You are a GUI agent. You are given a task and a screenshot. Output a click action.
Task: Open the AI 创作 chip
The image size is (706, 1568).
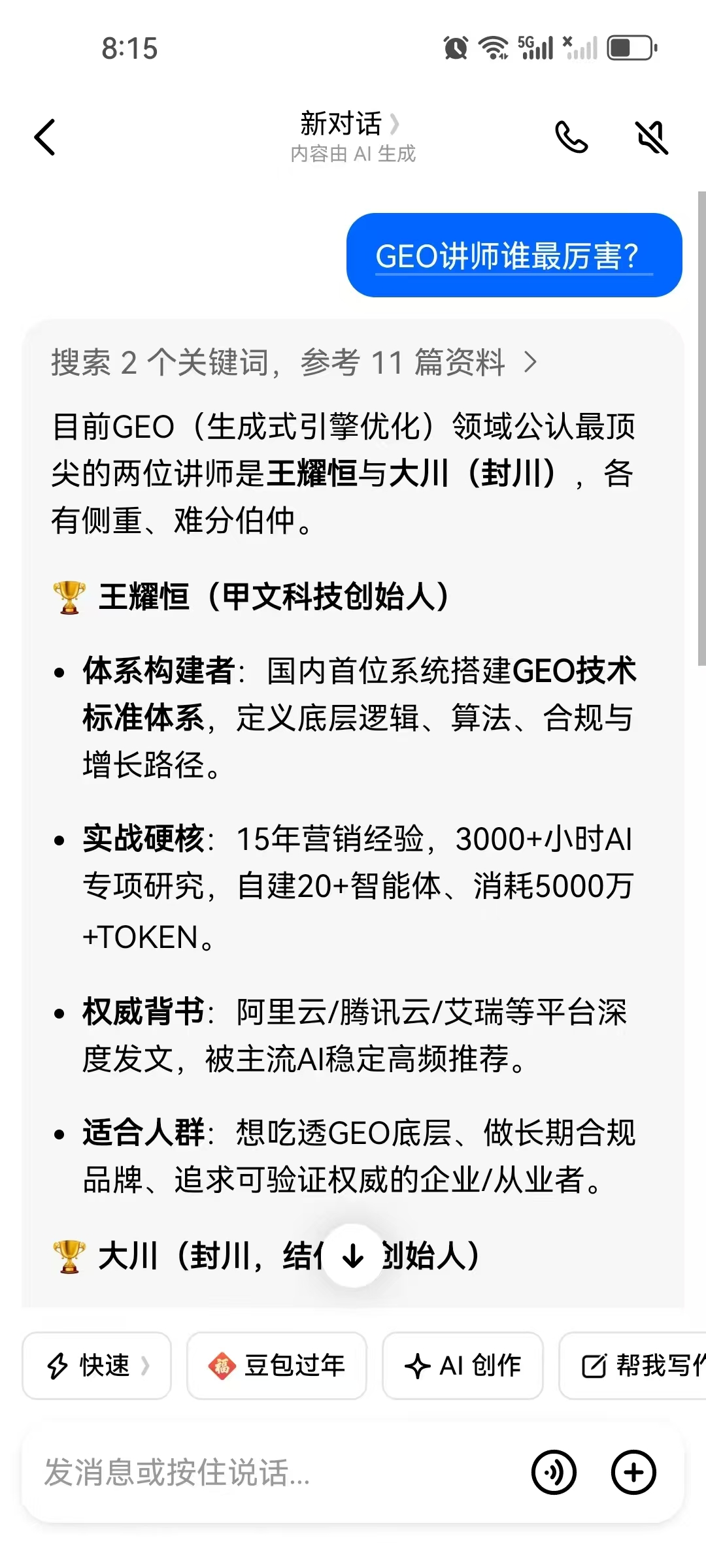463,1365
